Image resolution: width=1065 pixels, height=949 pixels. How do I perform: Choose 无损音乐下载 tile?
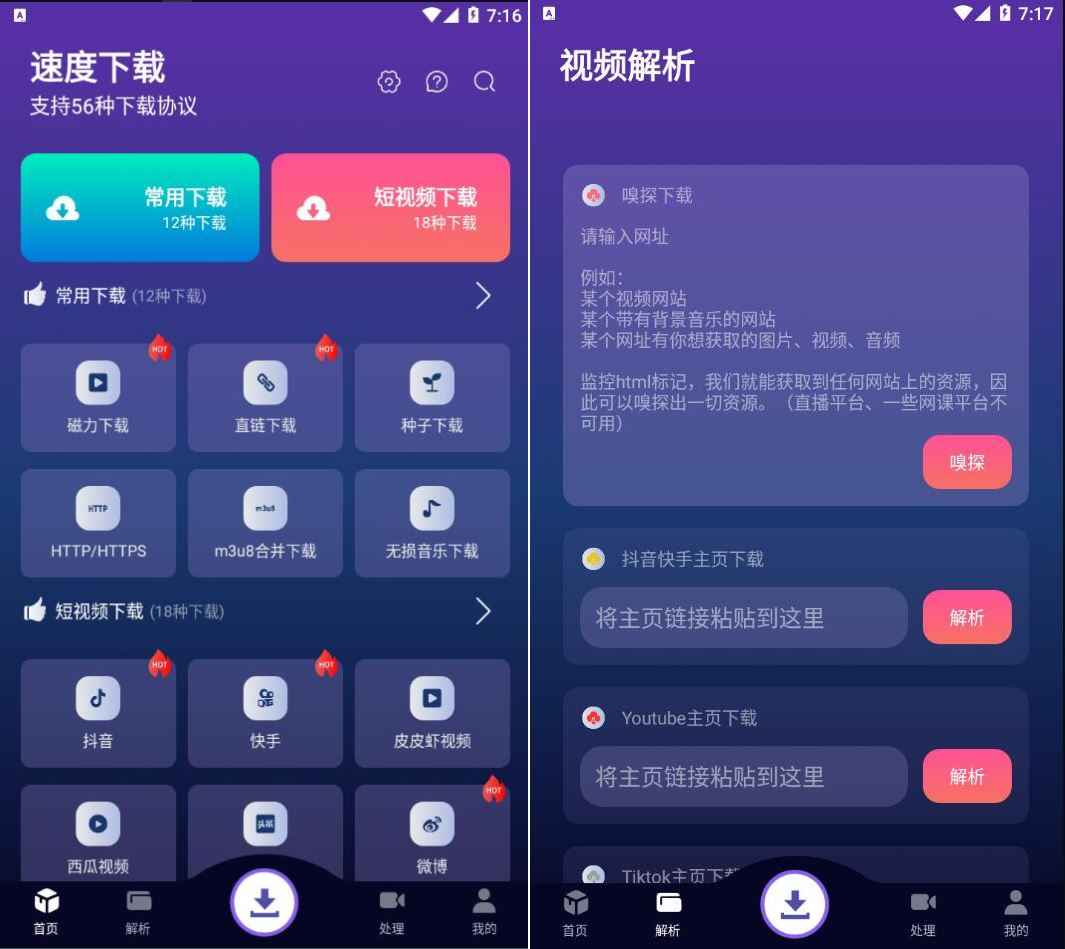pos(432,523)
